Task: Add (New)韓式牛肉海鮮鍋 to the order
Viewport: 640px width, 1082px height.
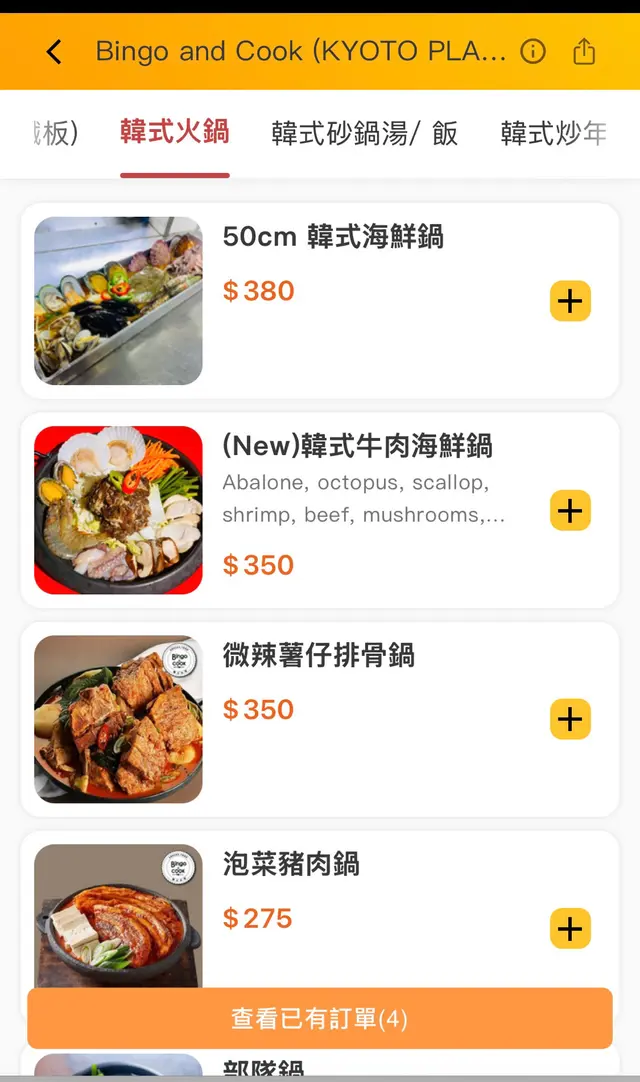Action: point(570,511)
